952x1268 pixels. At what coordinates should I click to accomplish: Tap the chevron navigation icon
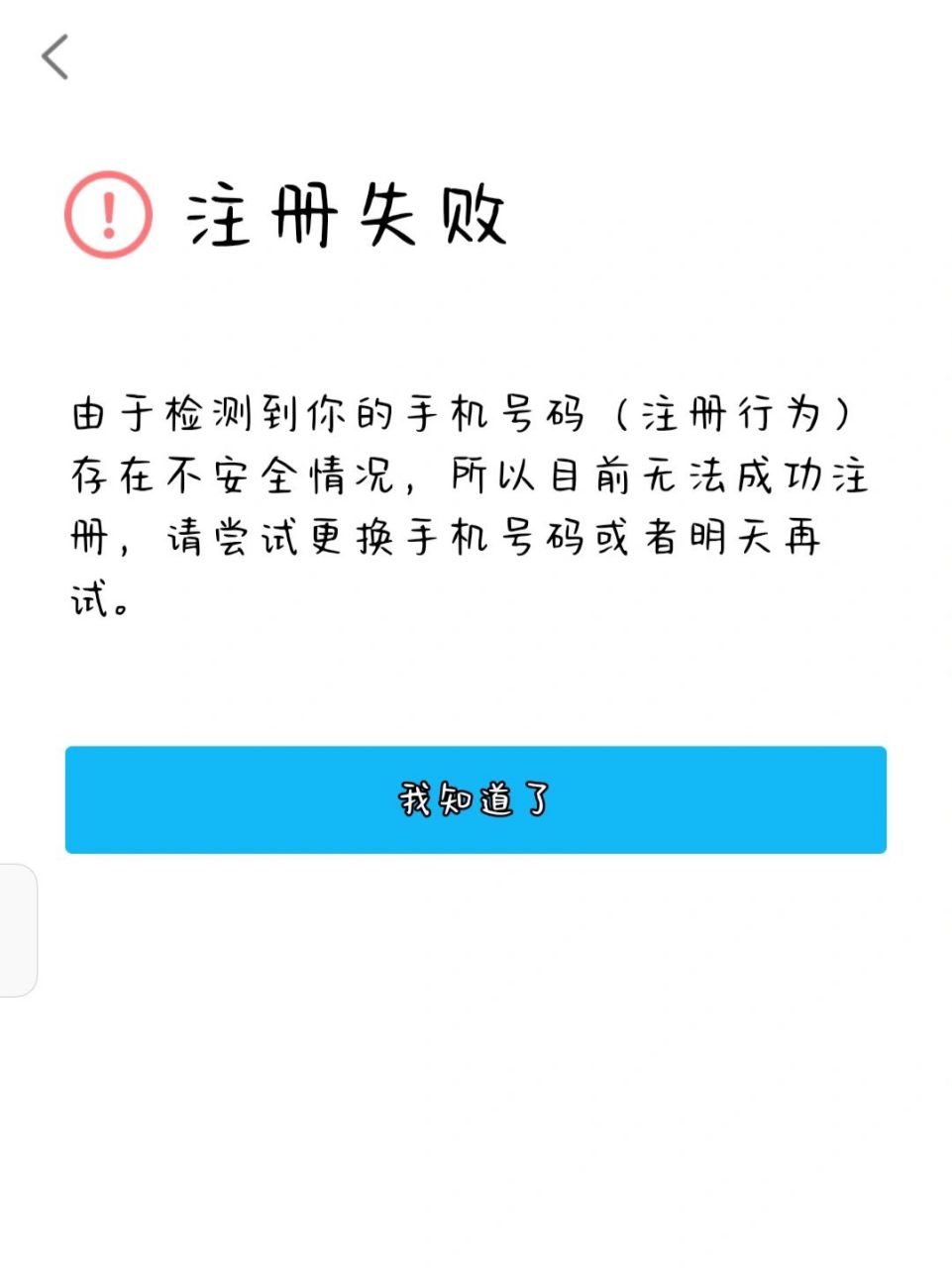(x=55, y=58)
